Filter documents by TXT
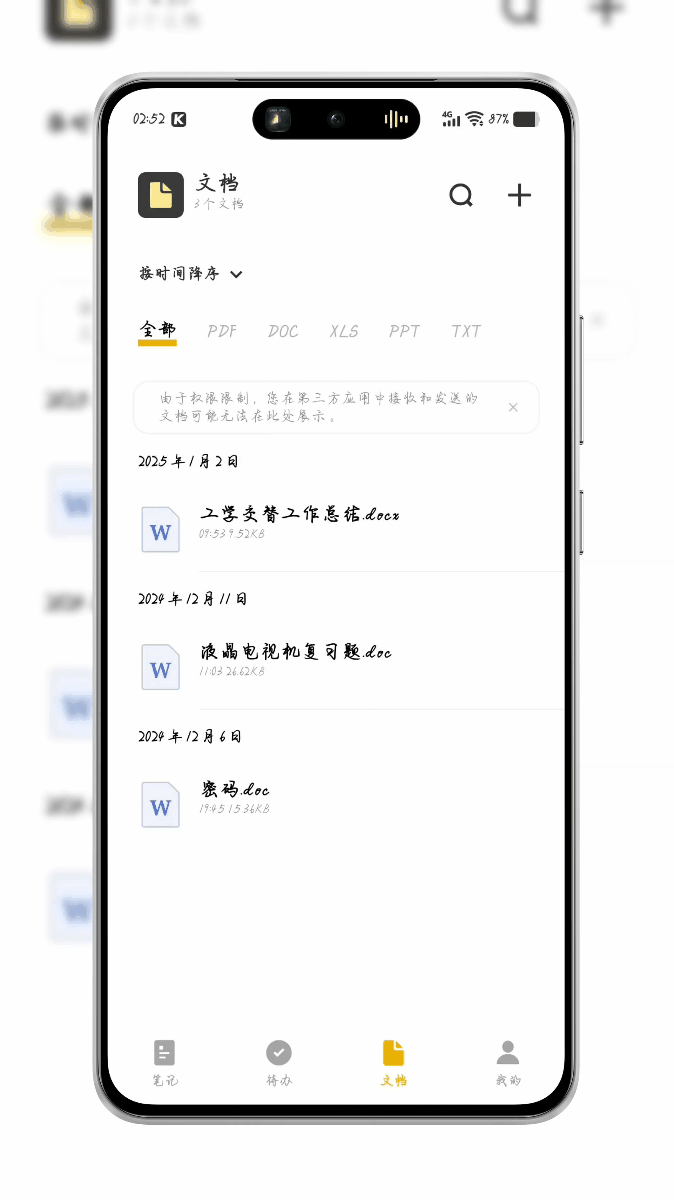The height and width of the screenshot is (1200, 674). pyautogui.click(x=466, y=331)
